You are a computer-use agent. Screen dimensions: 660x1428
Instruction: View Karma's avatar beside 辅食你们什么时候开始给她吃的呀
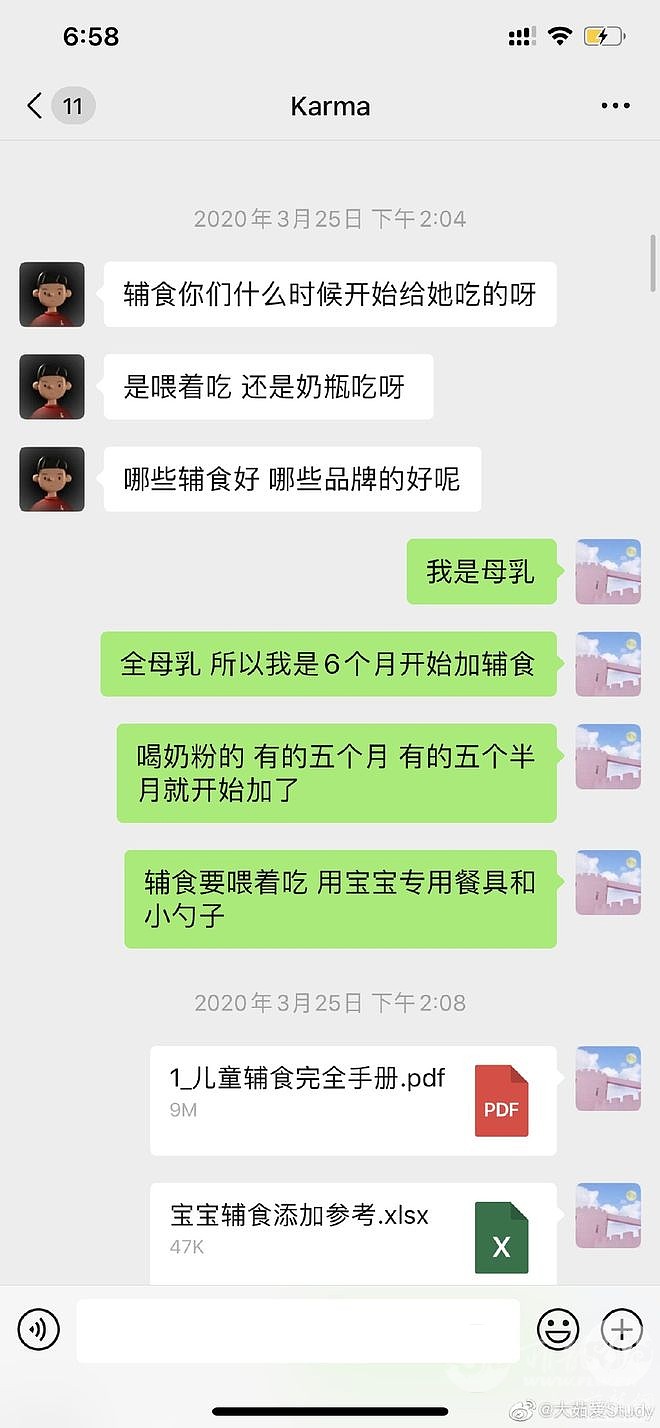tap(52, 294)
